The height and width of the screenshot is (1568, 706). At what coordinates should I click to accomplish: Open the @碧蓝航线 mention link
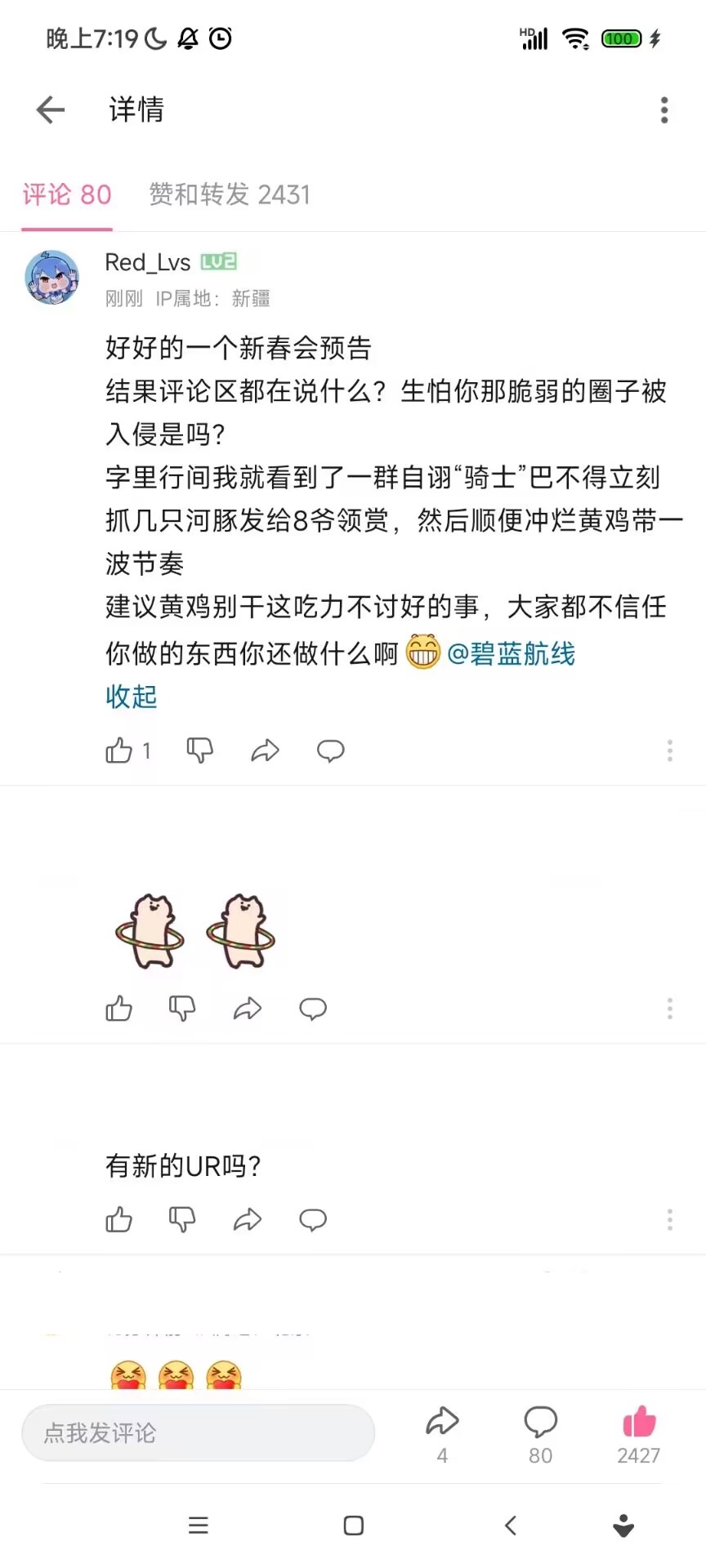click(512, 653)
